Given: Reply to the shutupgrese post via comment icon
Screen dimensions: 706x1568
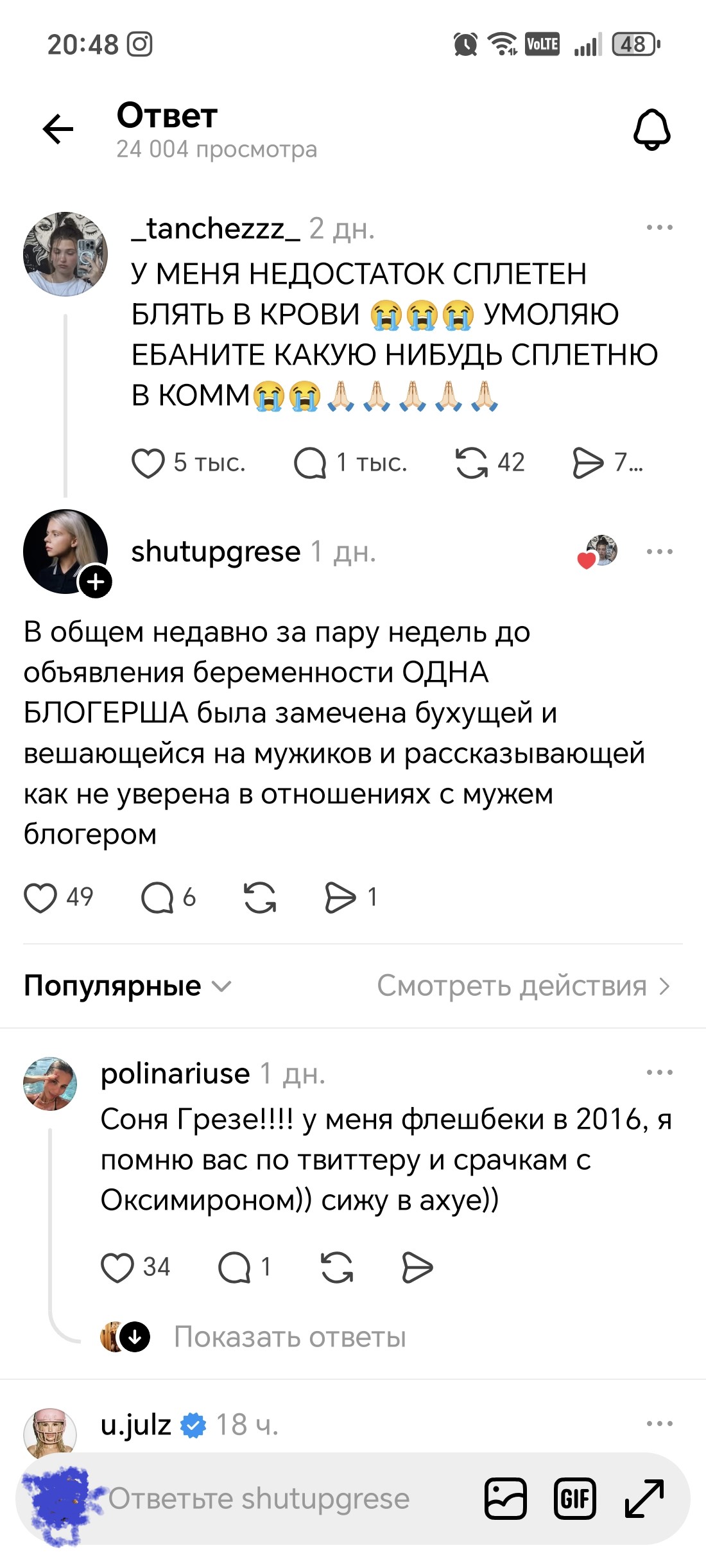Looking at the screenshot, I should [x=157, y=898].
